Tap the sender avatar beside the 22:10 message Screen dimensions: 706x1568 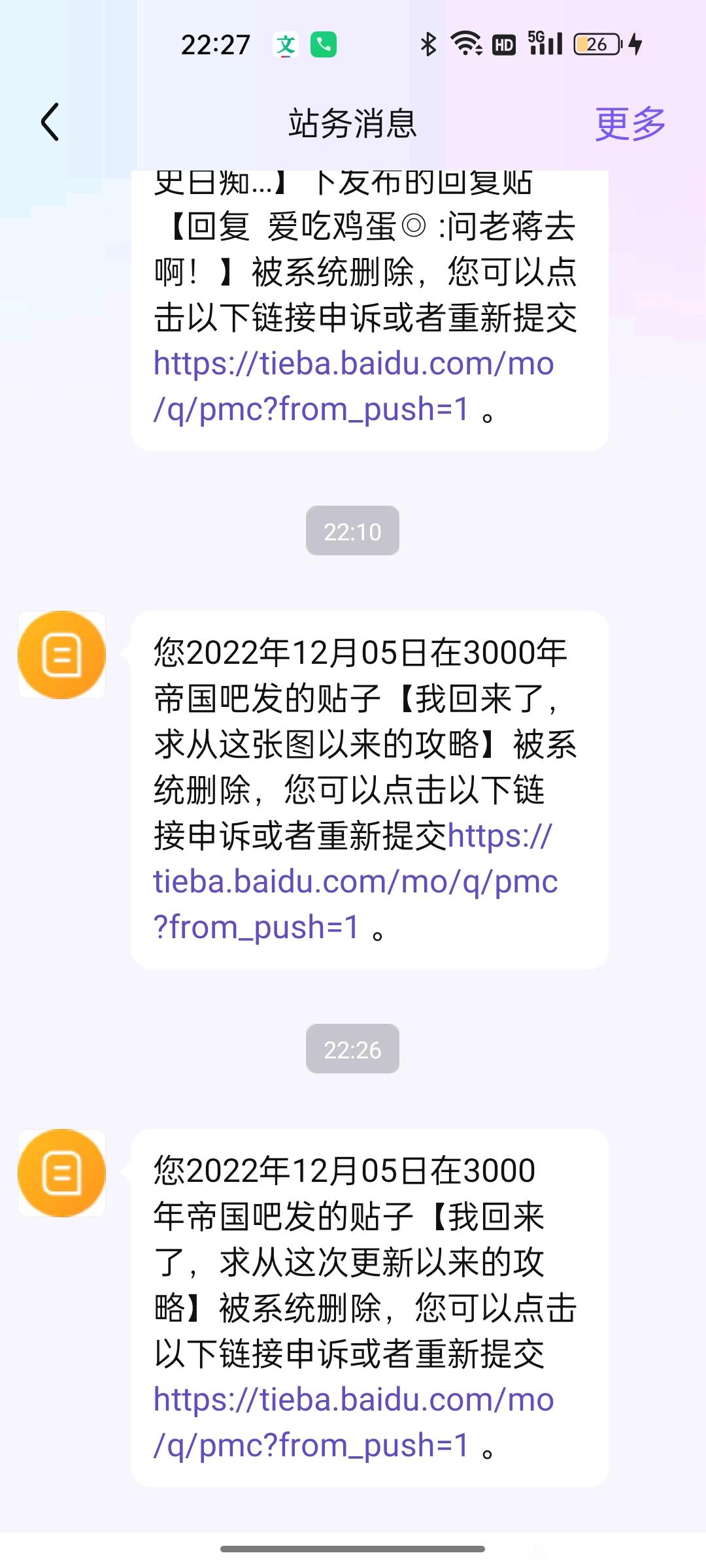click(61, 655)
